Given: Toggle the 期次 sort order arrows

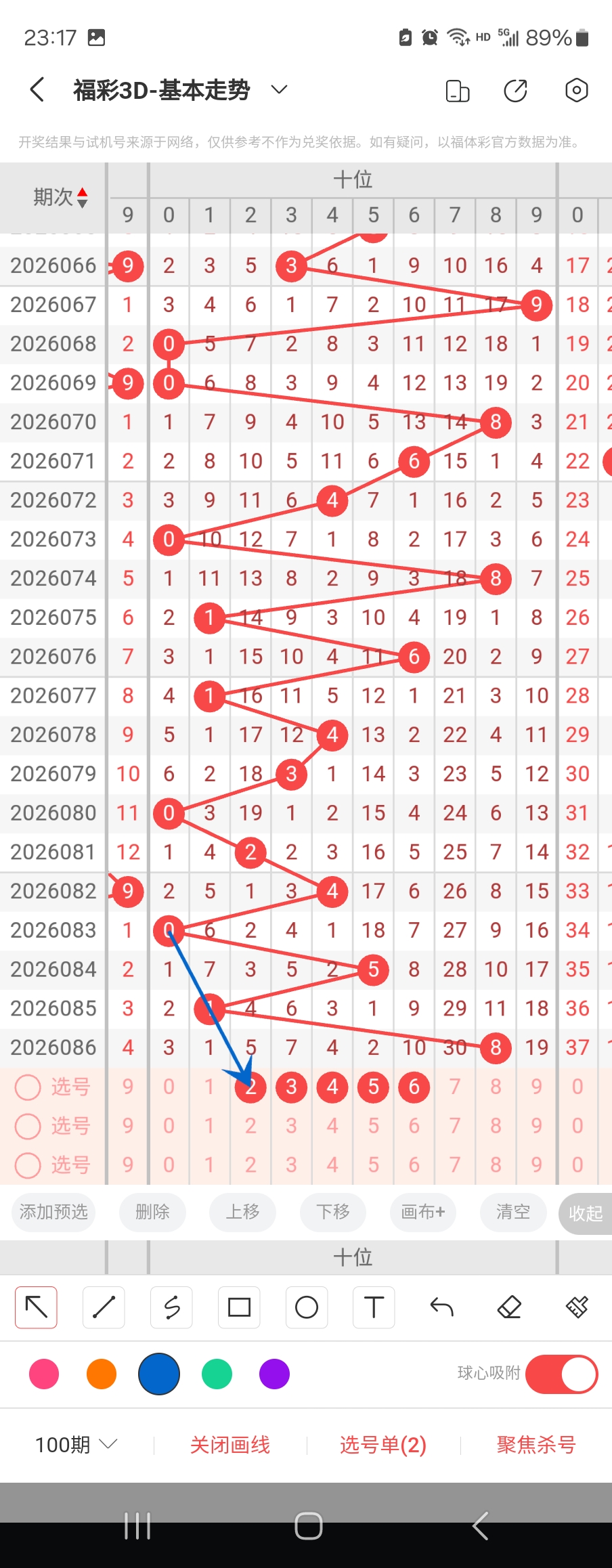Looking at the screenshot, I should [82, 197].
